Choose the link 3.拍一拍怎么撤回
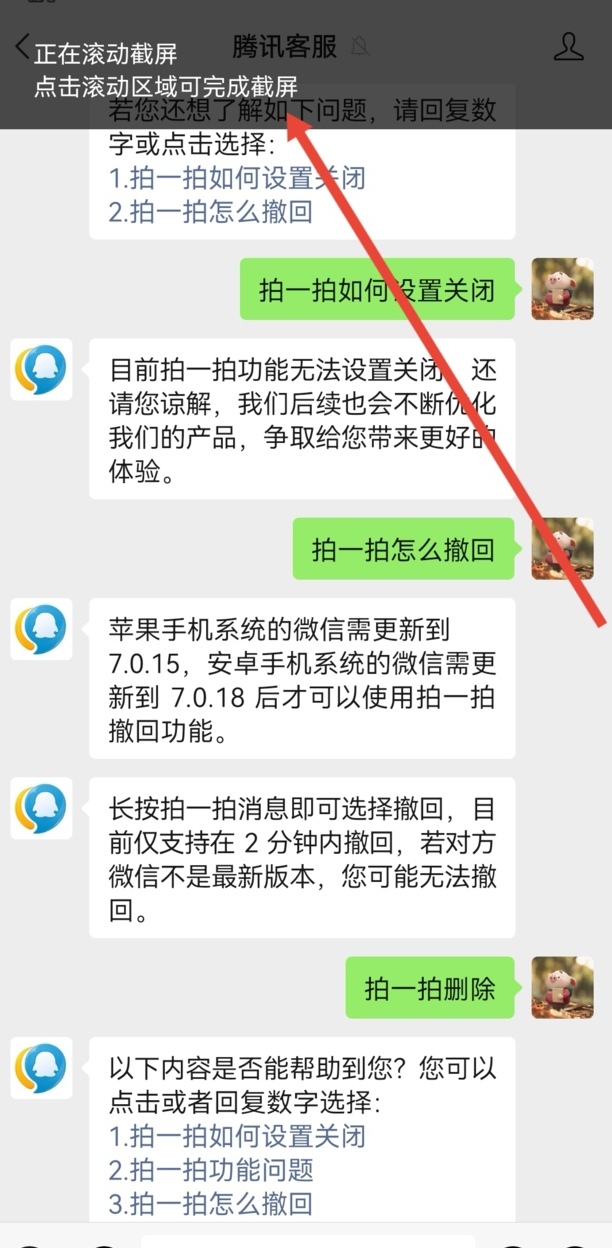Image resolution: width=612 pixels, height=1248 pixels. tap(210, 1203)
